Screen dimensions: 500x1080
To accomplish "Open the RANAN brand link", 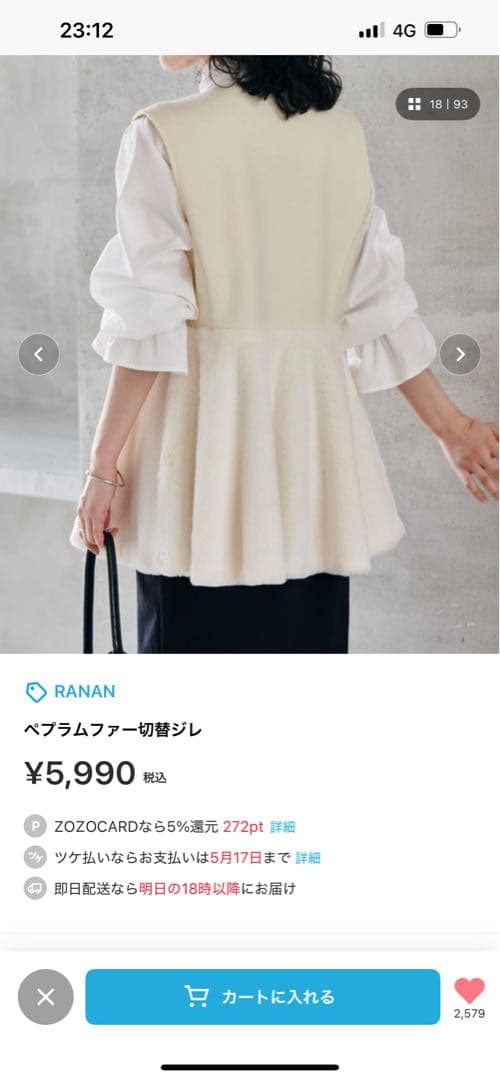I will [x=70, y=692].
